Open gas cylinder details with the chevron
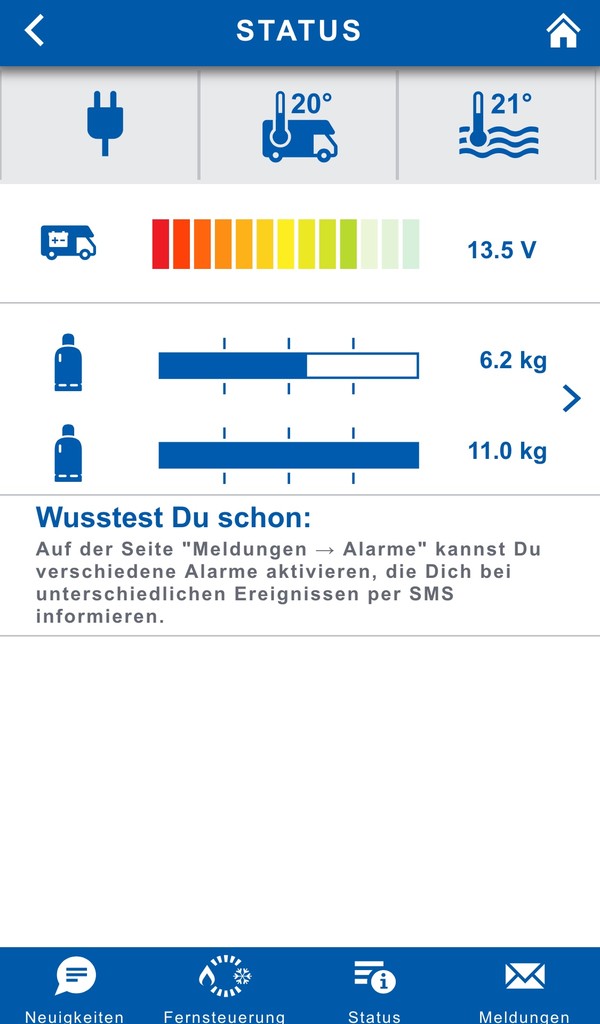 coord(571,398)
